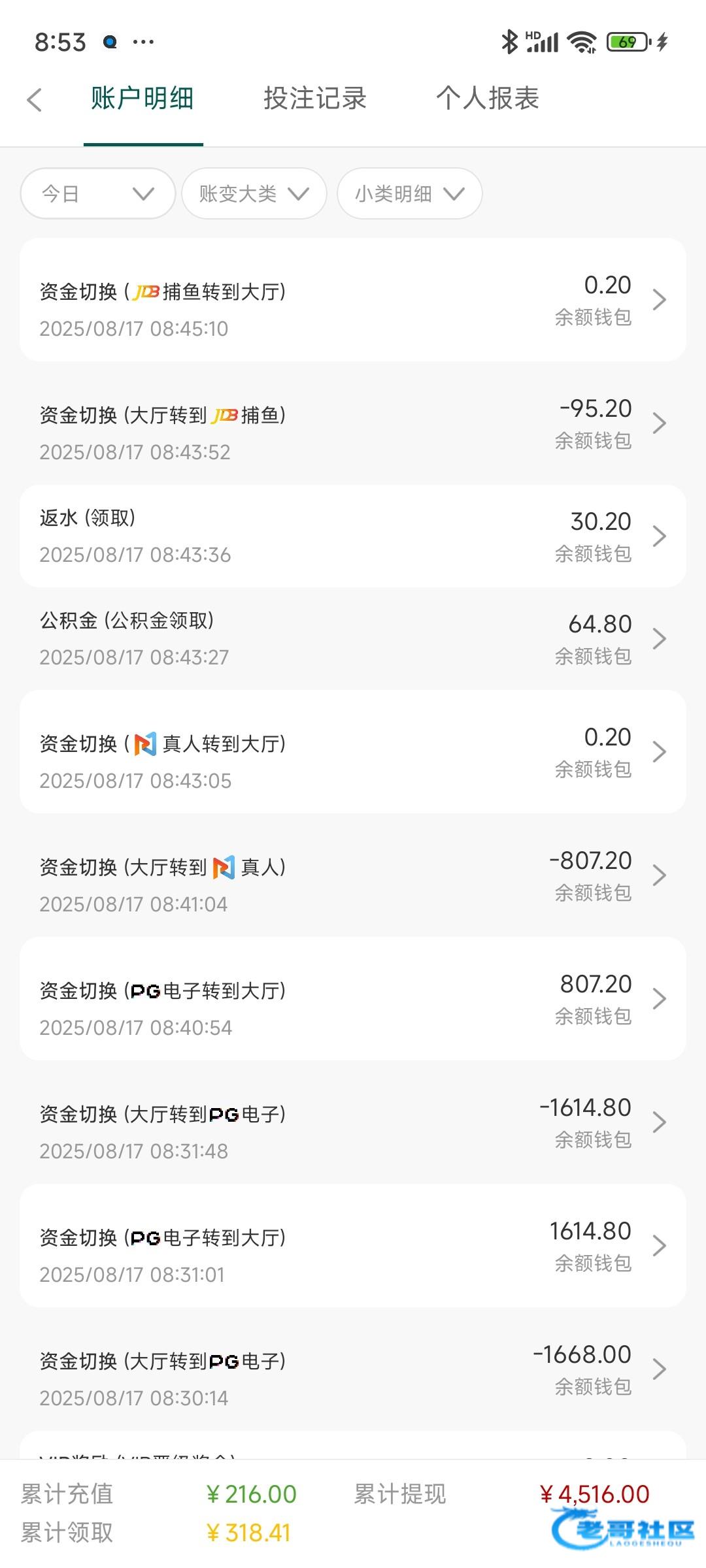Go back using the top-left arrow
Image resolution: width=706 pixels, height=1568 pixels.
coord(35,100)
